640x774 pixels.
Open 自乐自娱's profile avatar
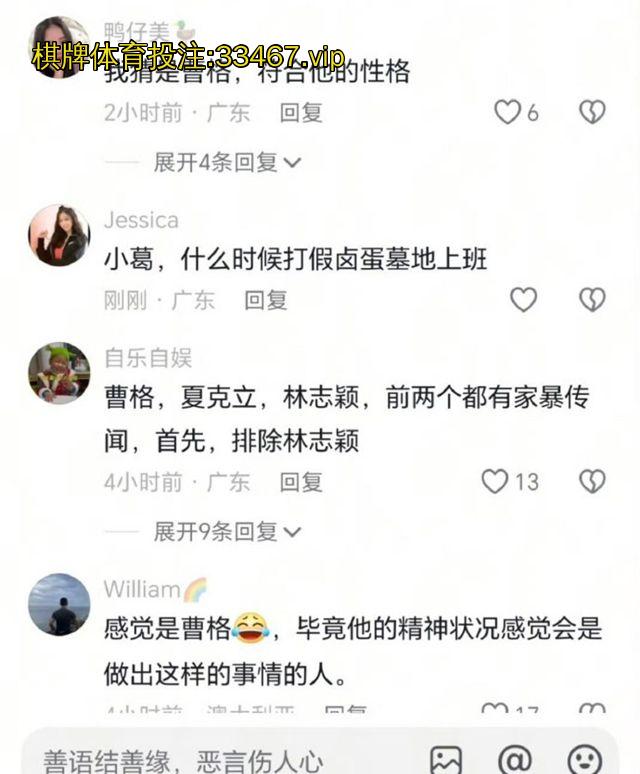point(59,373)
